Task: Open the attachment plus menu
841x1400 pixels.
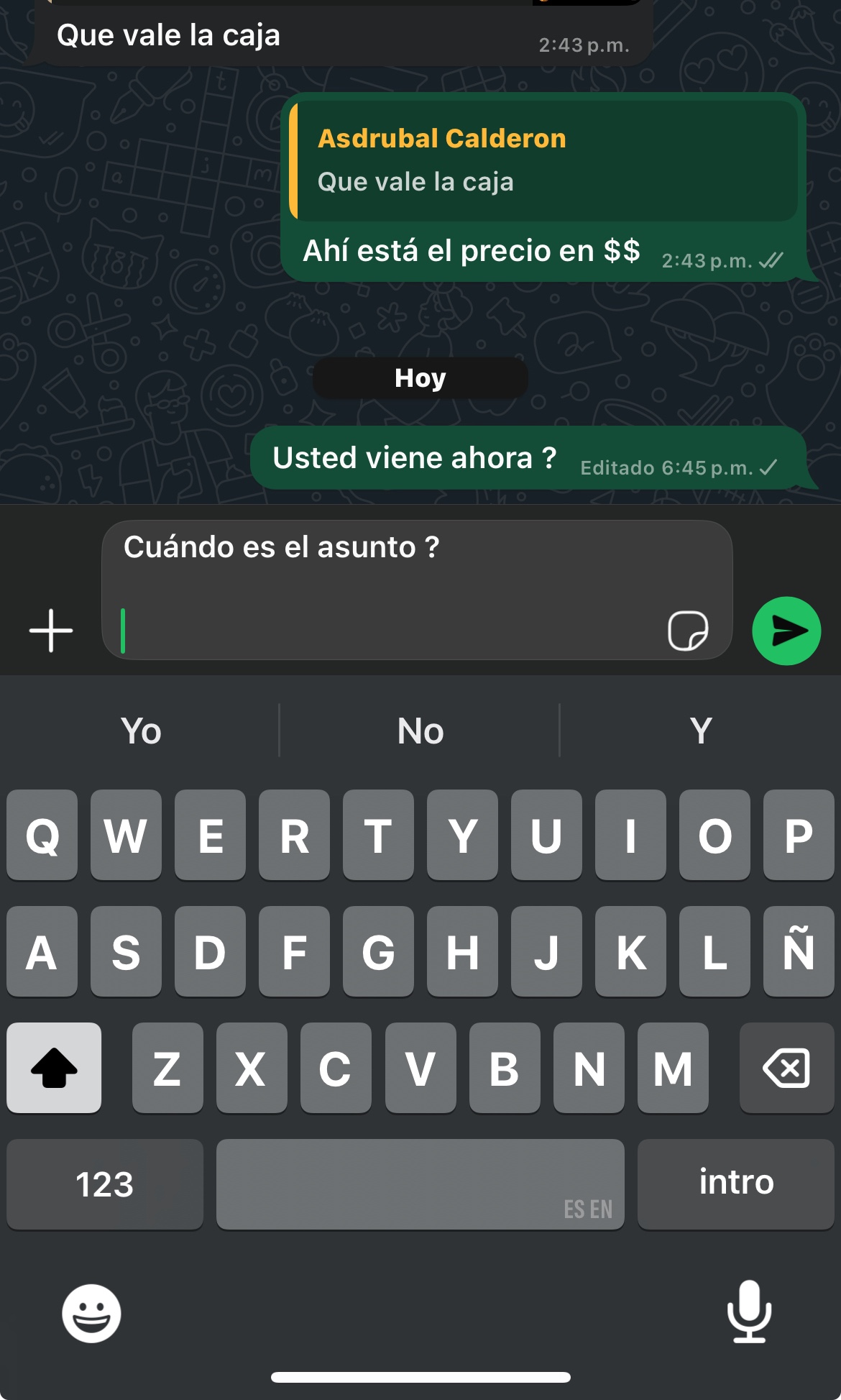Action: (x=51, y=631)
